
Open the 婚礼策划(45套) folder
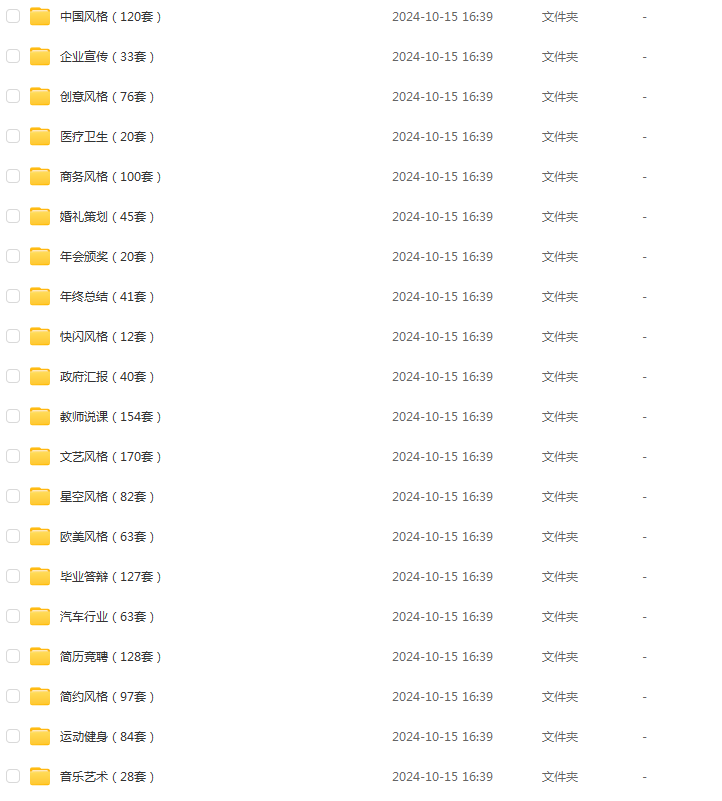tap(106, 217)
